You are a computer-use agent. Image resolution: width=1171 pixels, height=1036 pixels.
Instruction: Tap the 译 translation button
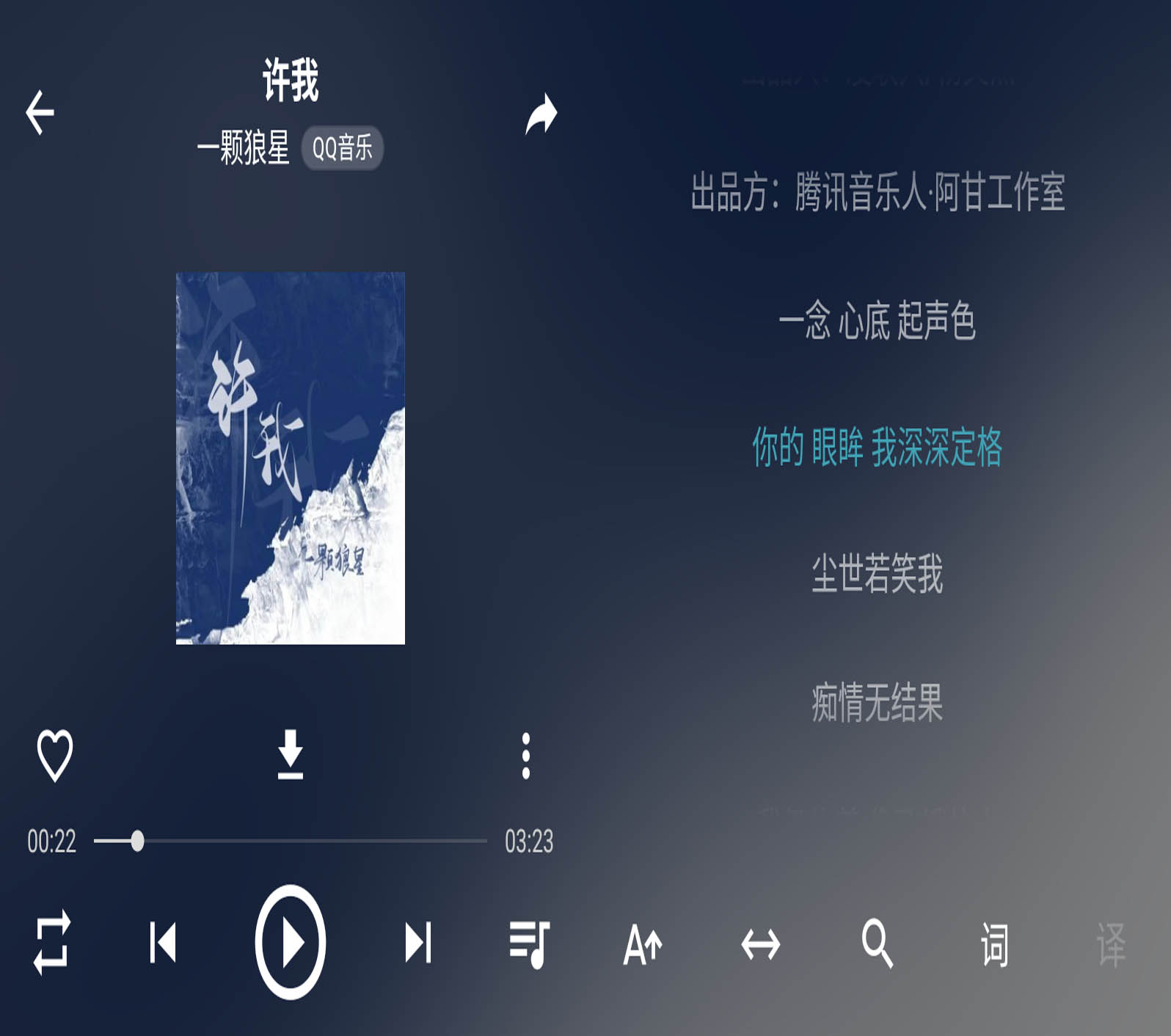click(x=1111, y=944)
